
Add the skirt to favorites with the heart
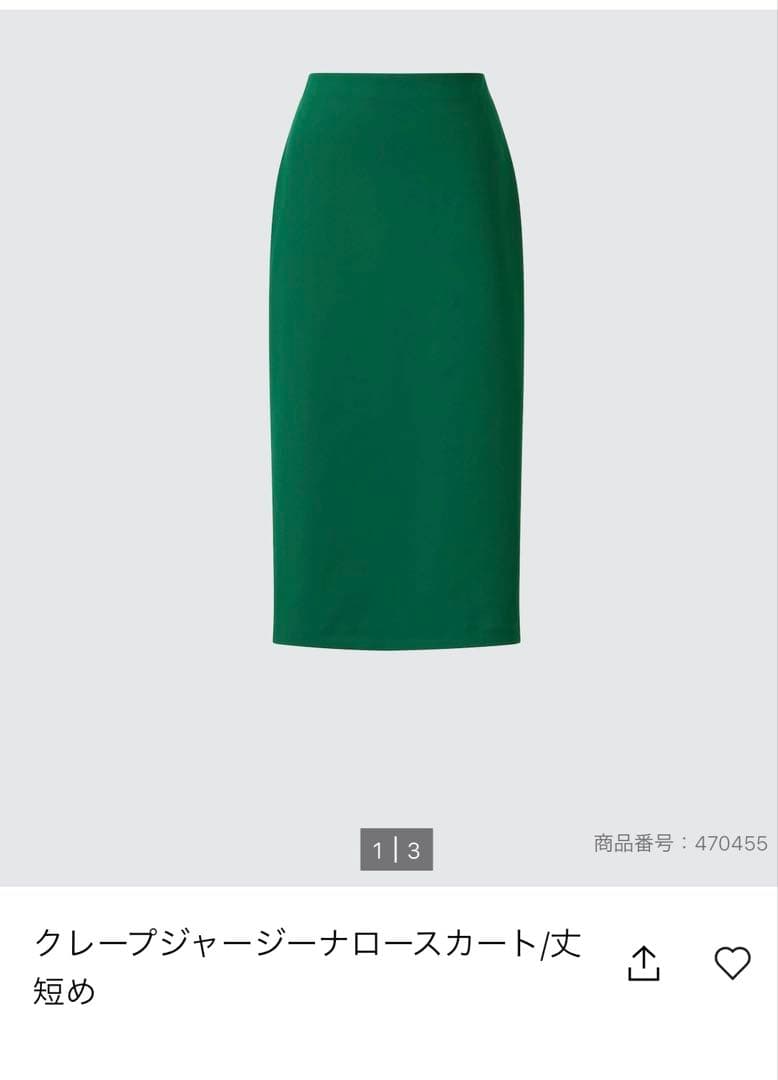[732, 962]
